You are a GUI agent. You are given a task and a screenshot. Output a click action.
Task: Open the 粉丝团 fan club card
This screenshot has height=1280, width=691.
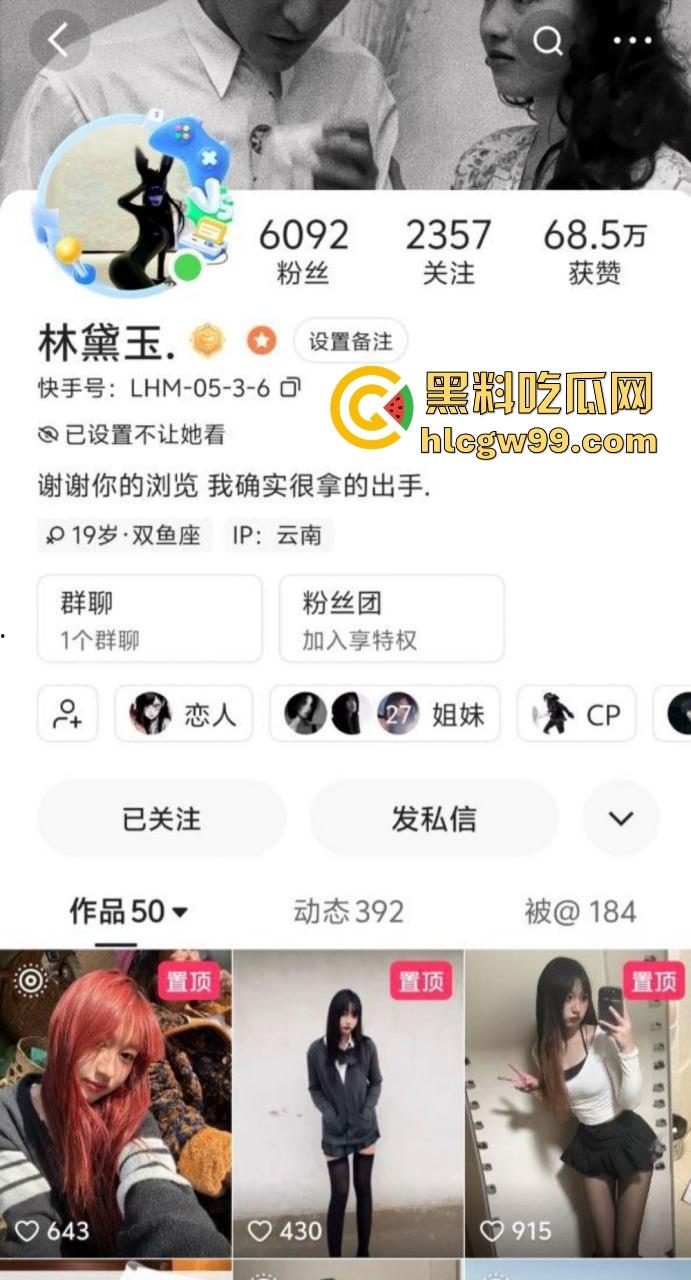[391, 619]
